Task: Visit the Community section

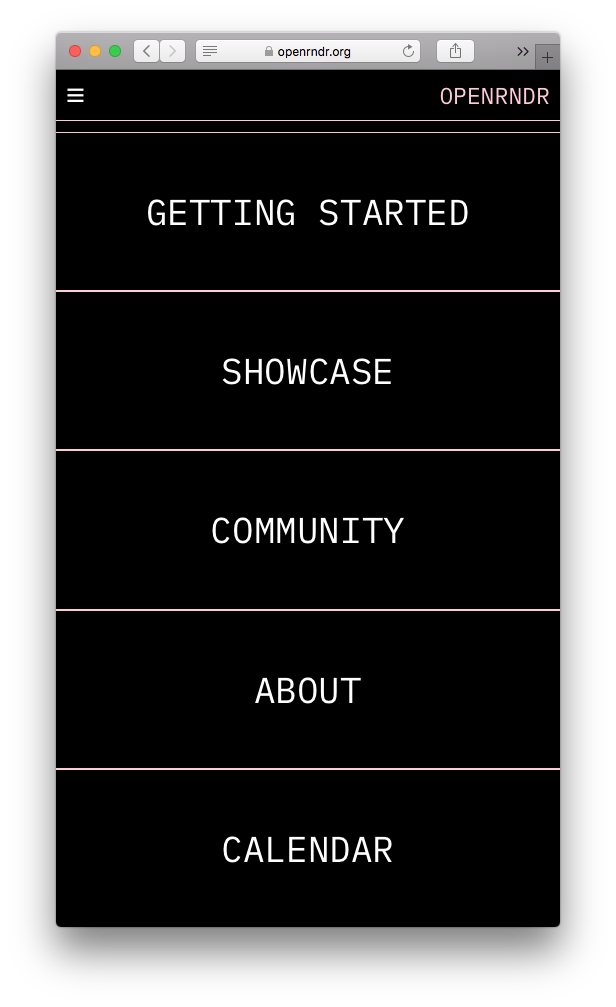Action: 307,532
